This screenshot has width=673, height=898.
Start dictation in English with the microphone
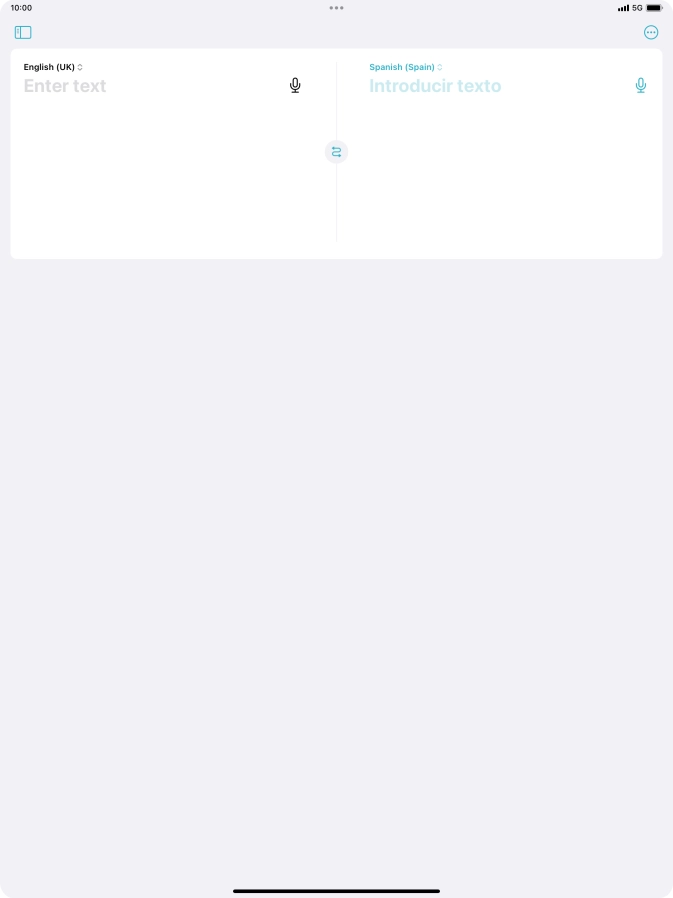(x=295, y=86)
